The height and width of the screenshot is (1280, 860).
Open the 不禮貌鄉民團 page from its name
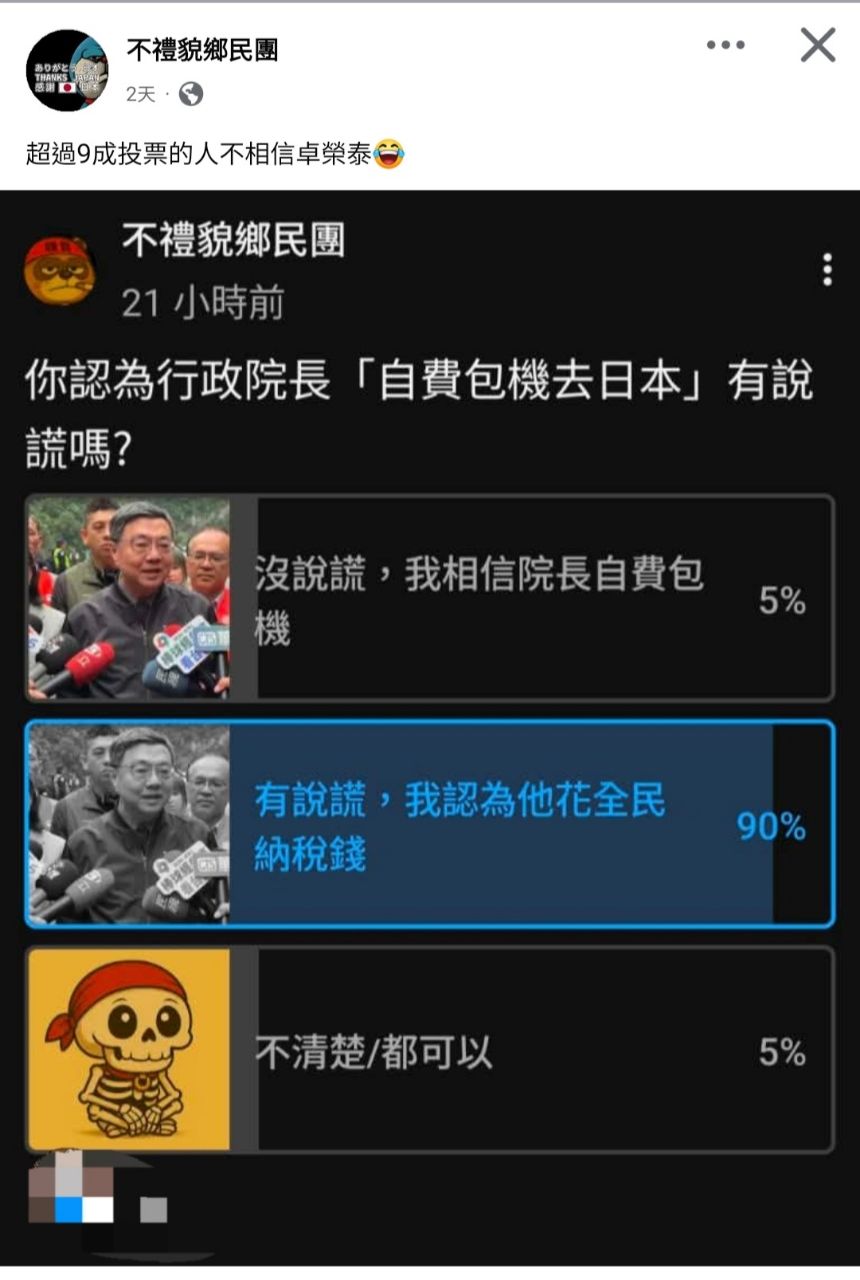[x=202, y=49]
